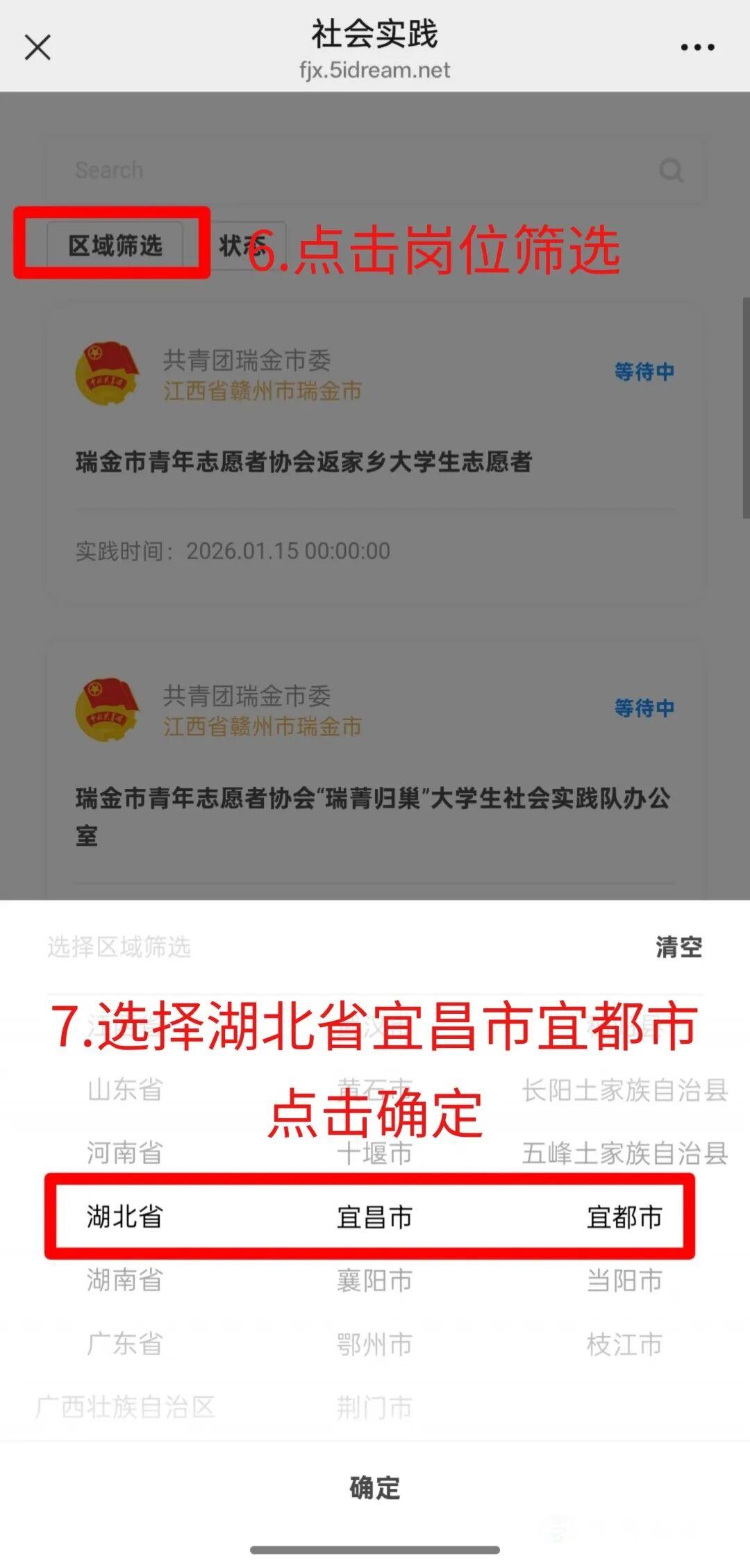This screenshot has width=750, height=1568.
Task: Click the X to exit 社会实践 page
Action: [x=38, y=47]
